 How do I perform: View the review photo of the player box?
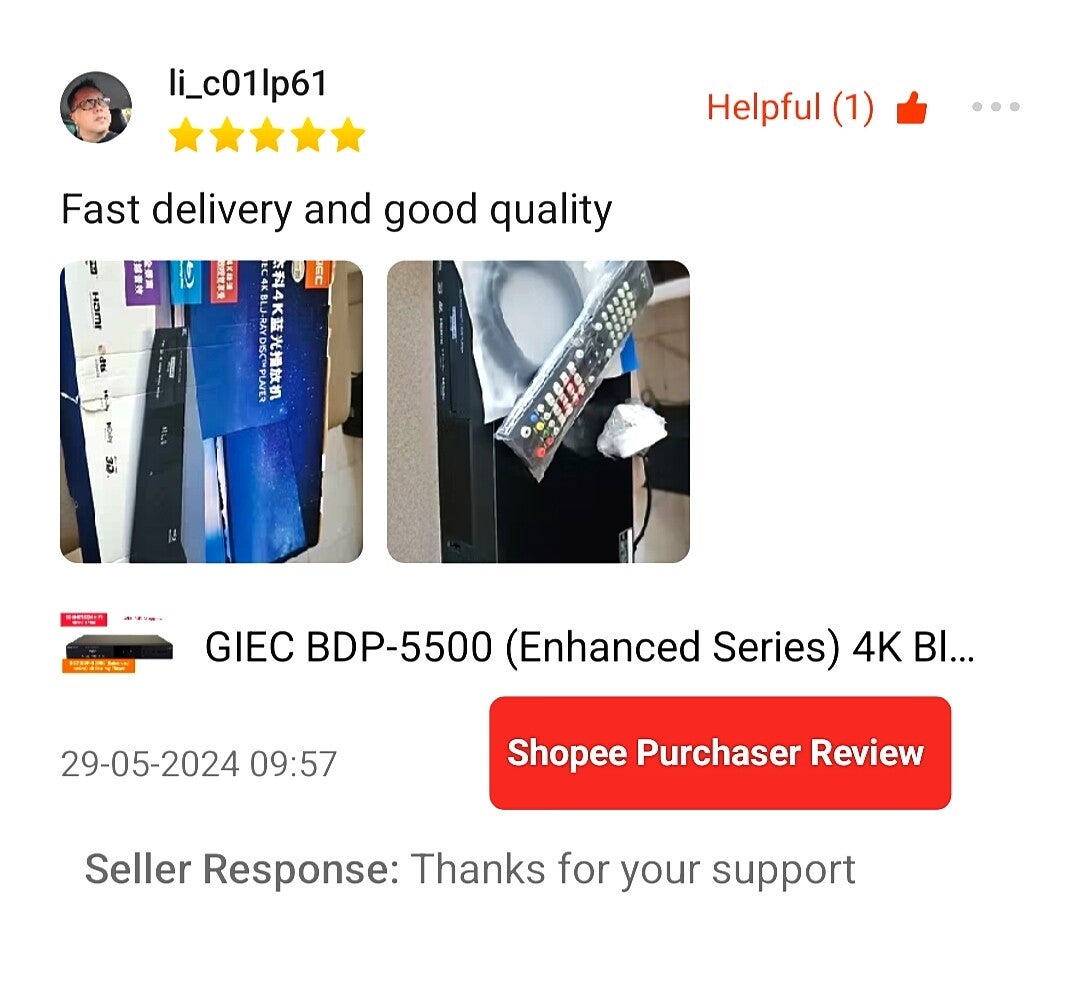(x=211, y=411)
